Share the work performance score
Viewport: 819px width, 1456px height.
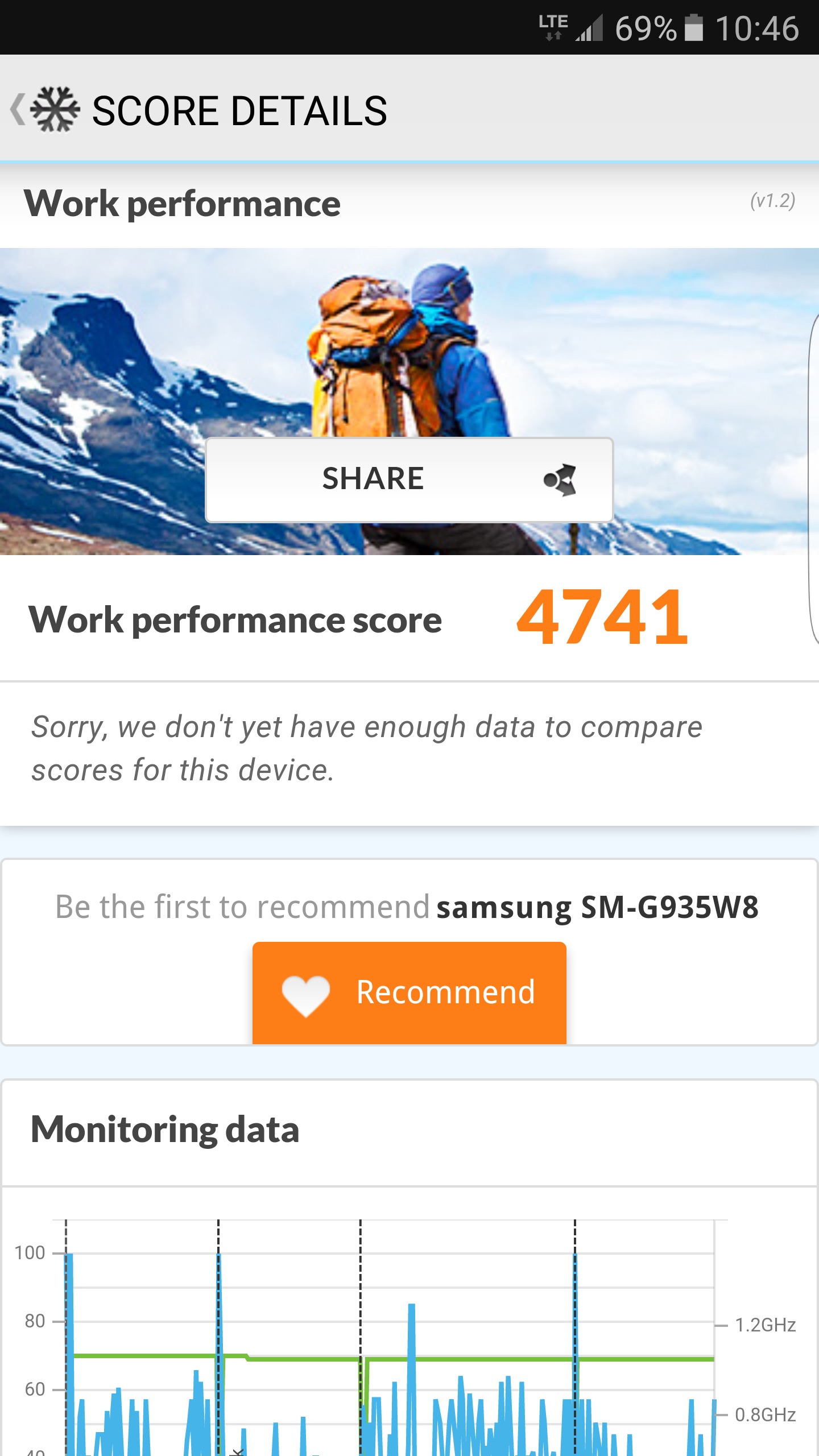click(x=409, y=479)
